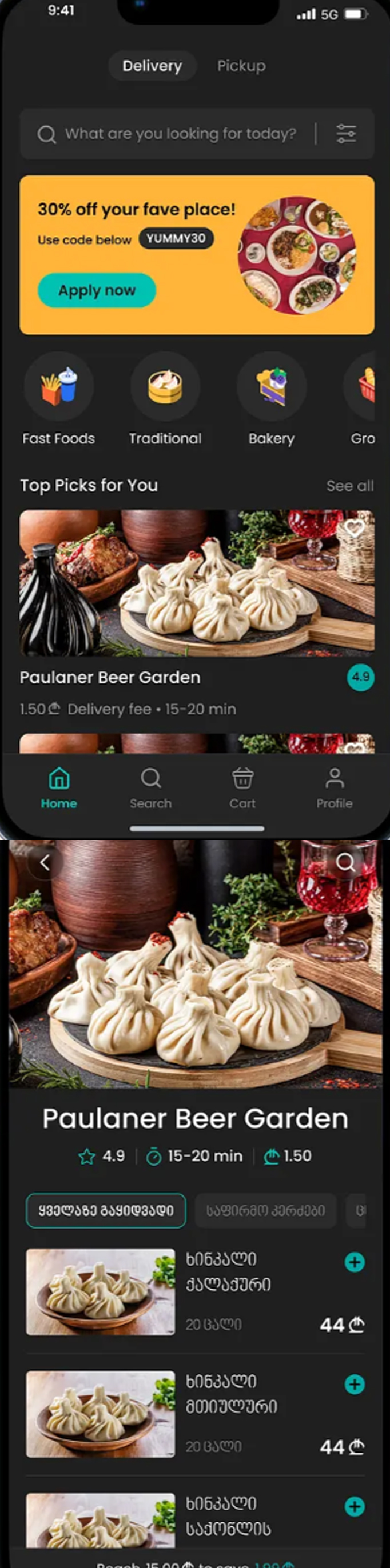Tap the 'What are you looking for today?' search field
Image resolution: width=390 pixels, height=1568 pixels.
click(180, 134)
